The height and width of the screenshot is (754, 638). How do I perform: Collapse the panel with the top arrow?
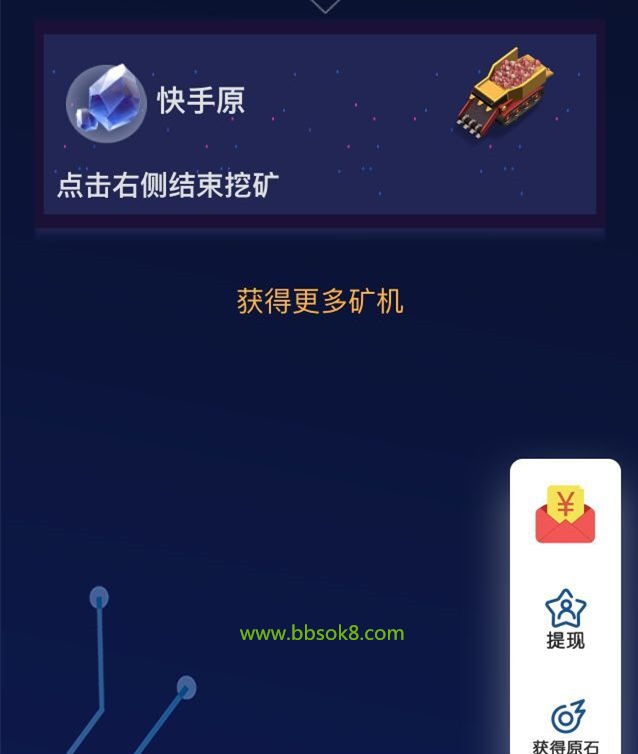[x=325, y=6]
